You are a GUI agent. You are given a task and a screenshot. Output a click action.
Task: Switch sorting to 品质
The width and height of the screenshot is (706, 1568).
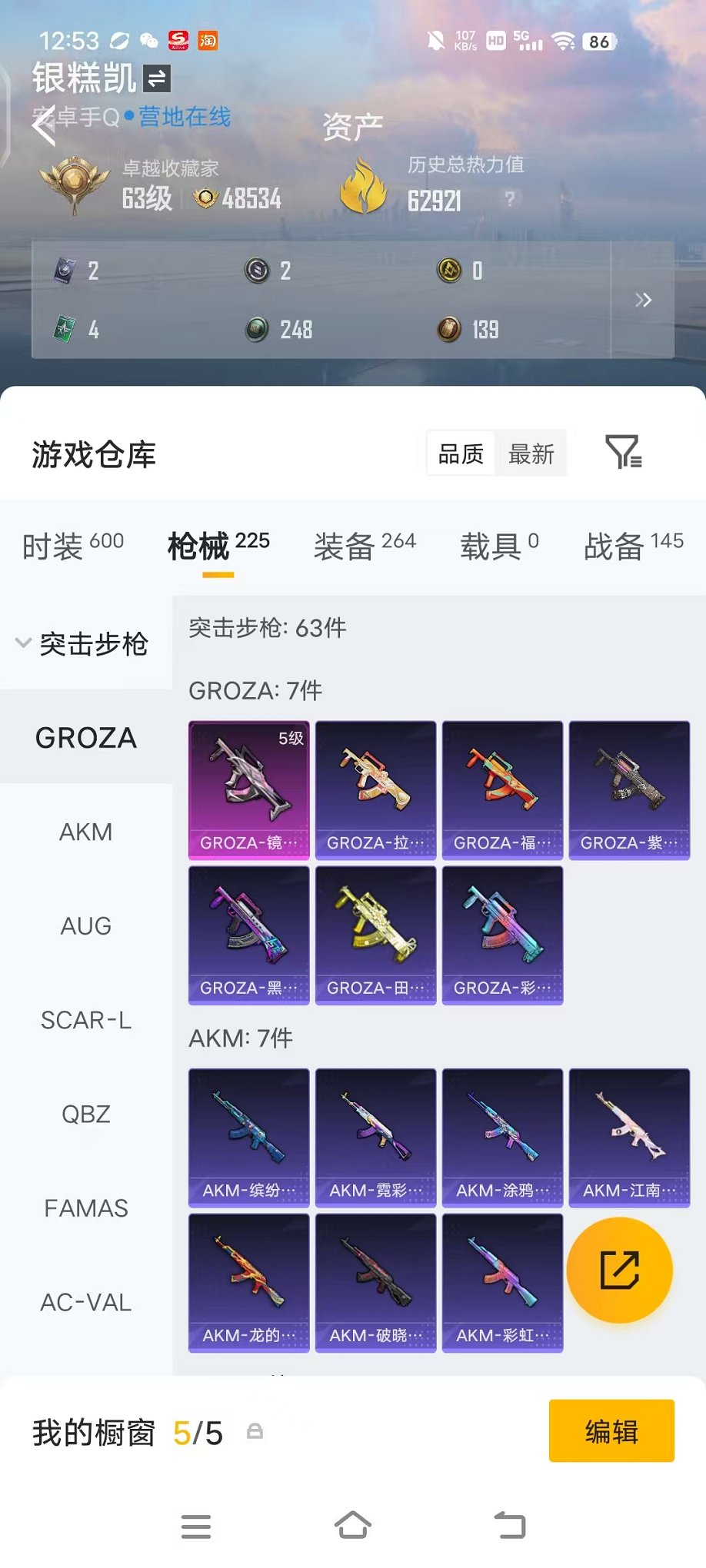(459, 453)
